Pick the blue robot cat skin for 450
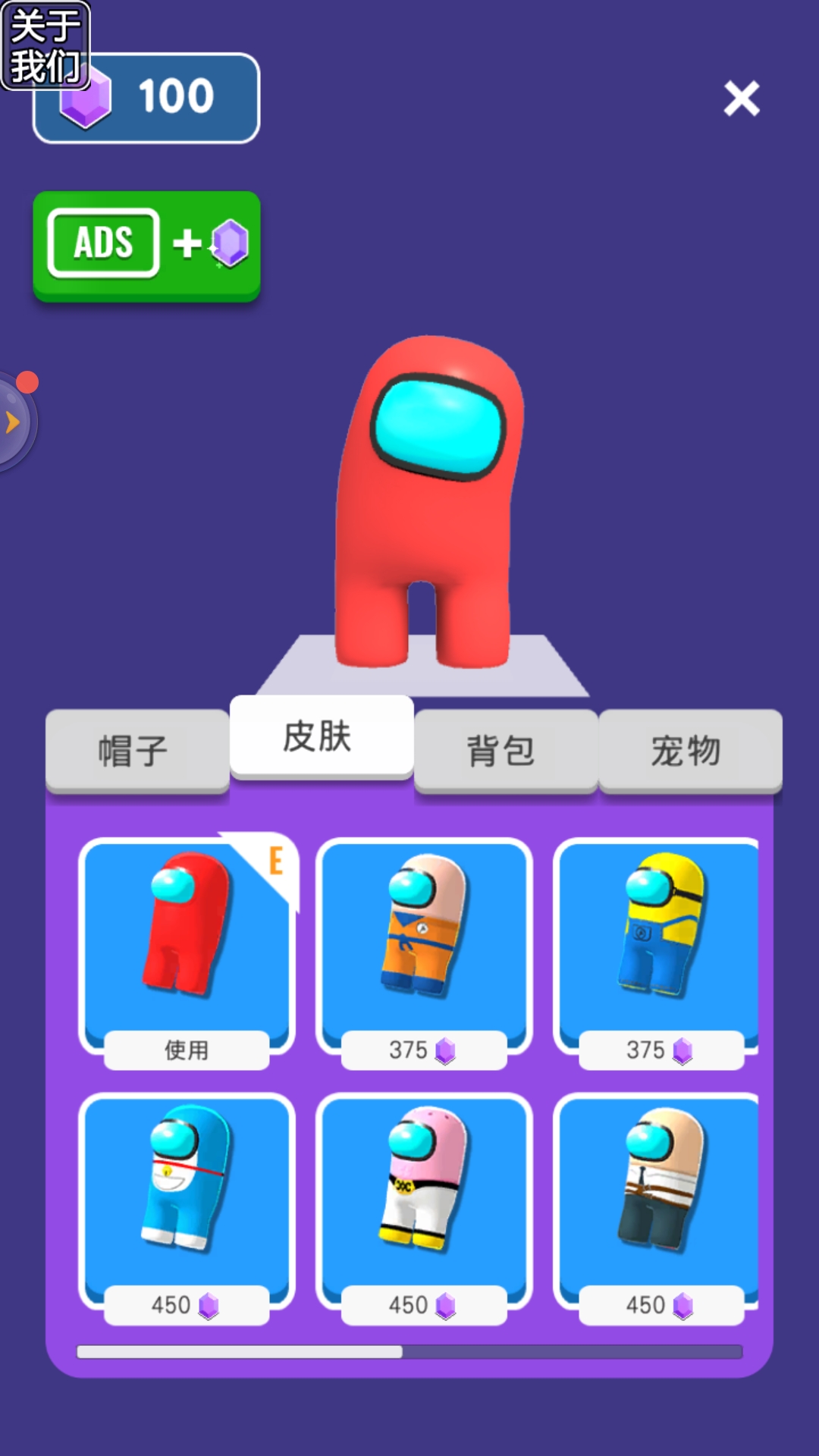 click(x=187, y=1209)
